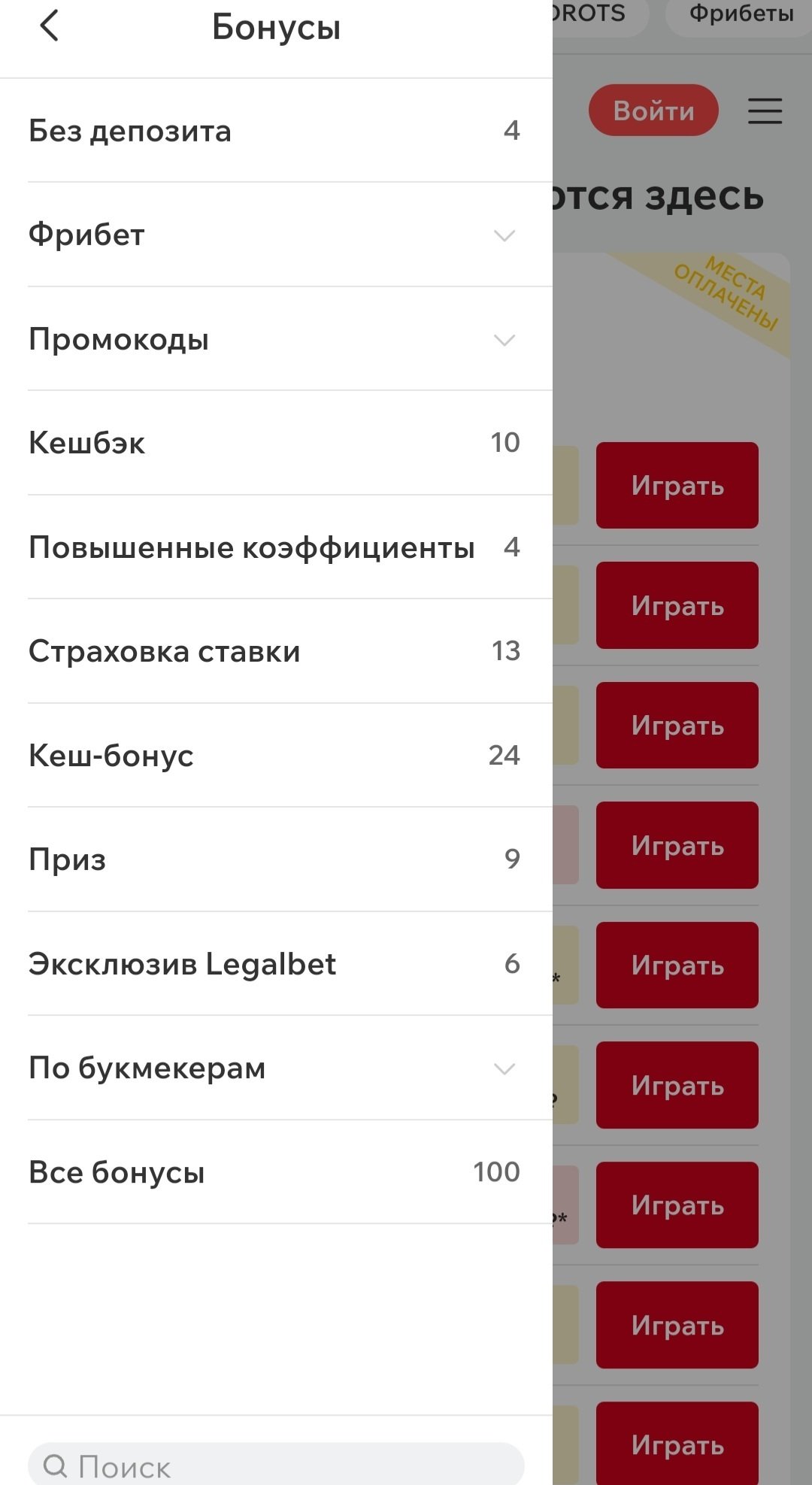Switch to the Фрибеты chip
The height and width of the screenshot is (1485, 812).
(741, 14)
